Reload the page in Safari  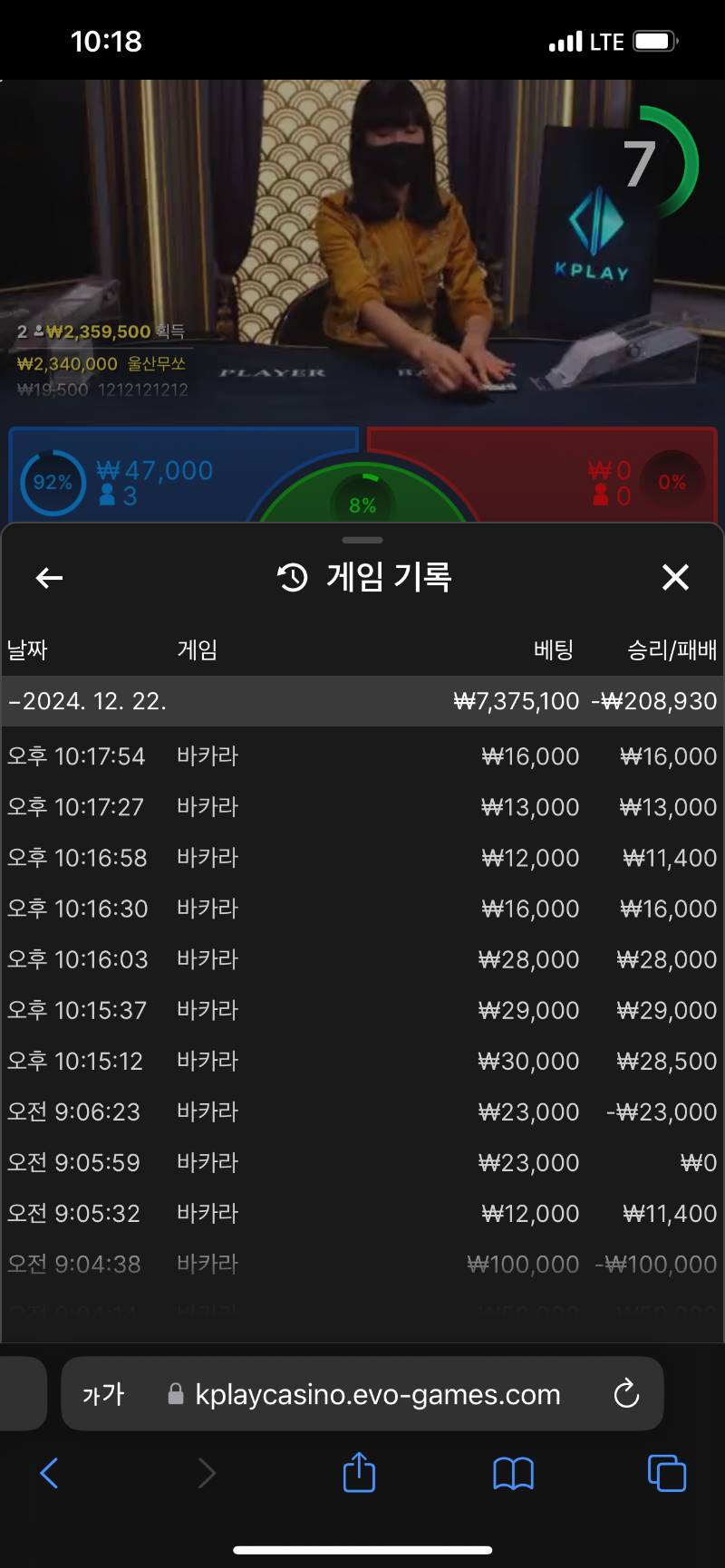[x=626, y=1394]
